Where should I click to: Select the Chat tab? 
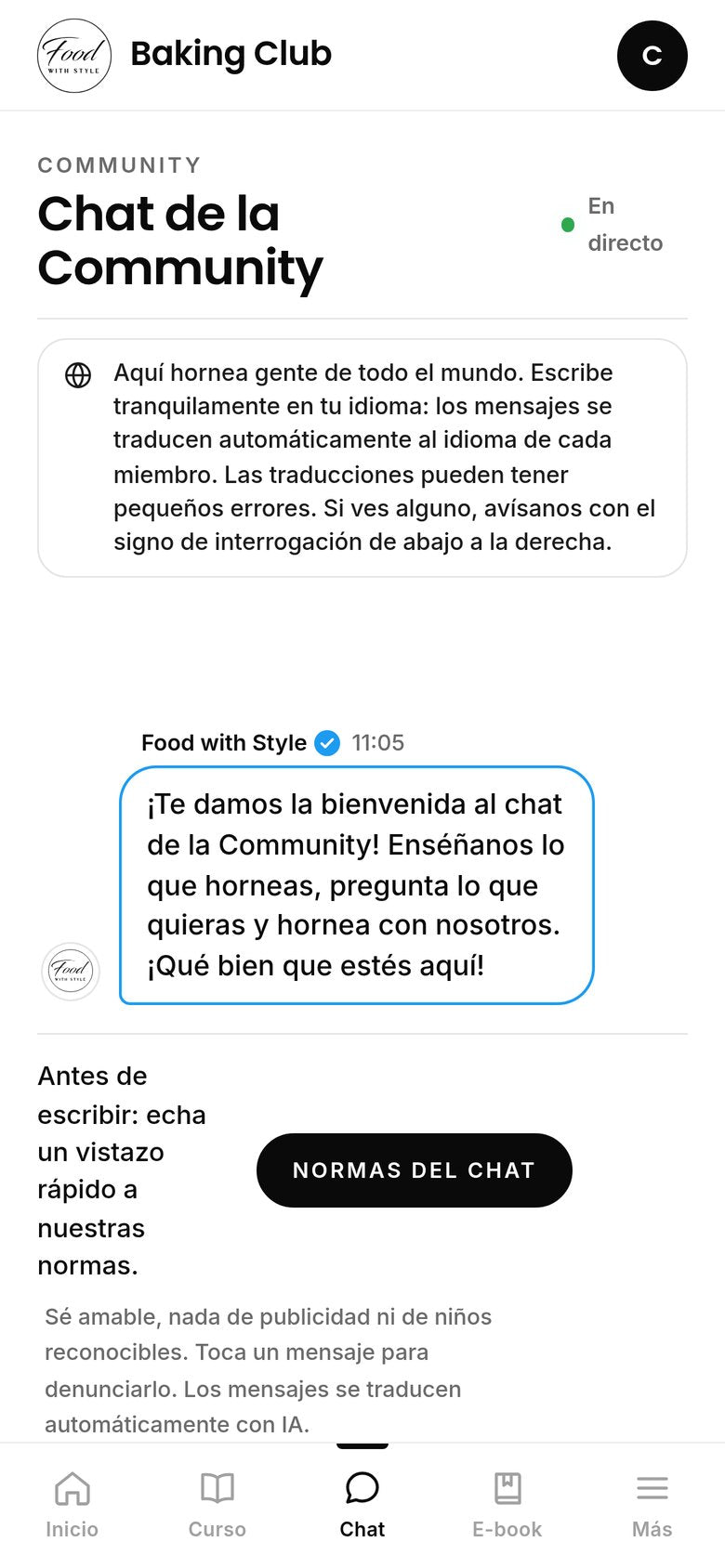point(362,1505)
